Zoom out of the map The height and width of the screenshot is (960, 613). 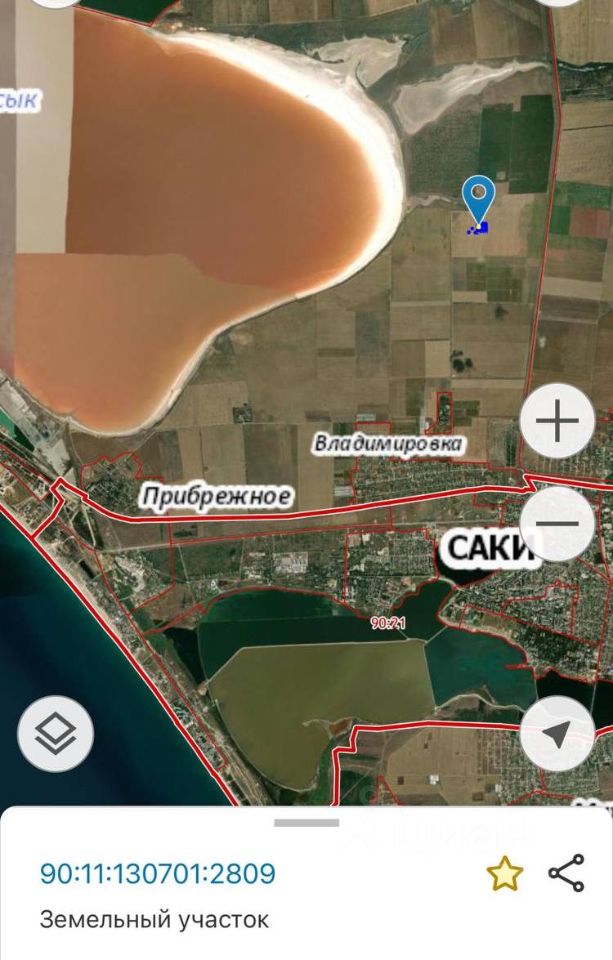coord(557,523)
